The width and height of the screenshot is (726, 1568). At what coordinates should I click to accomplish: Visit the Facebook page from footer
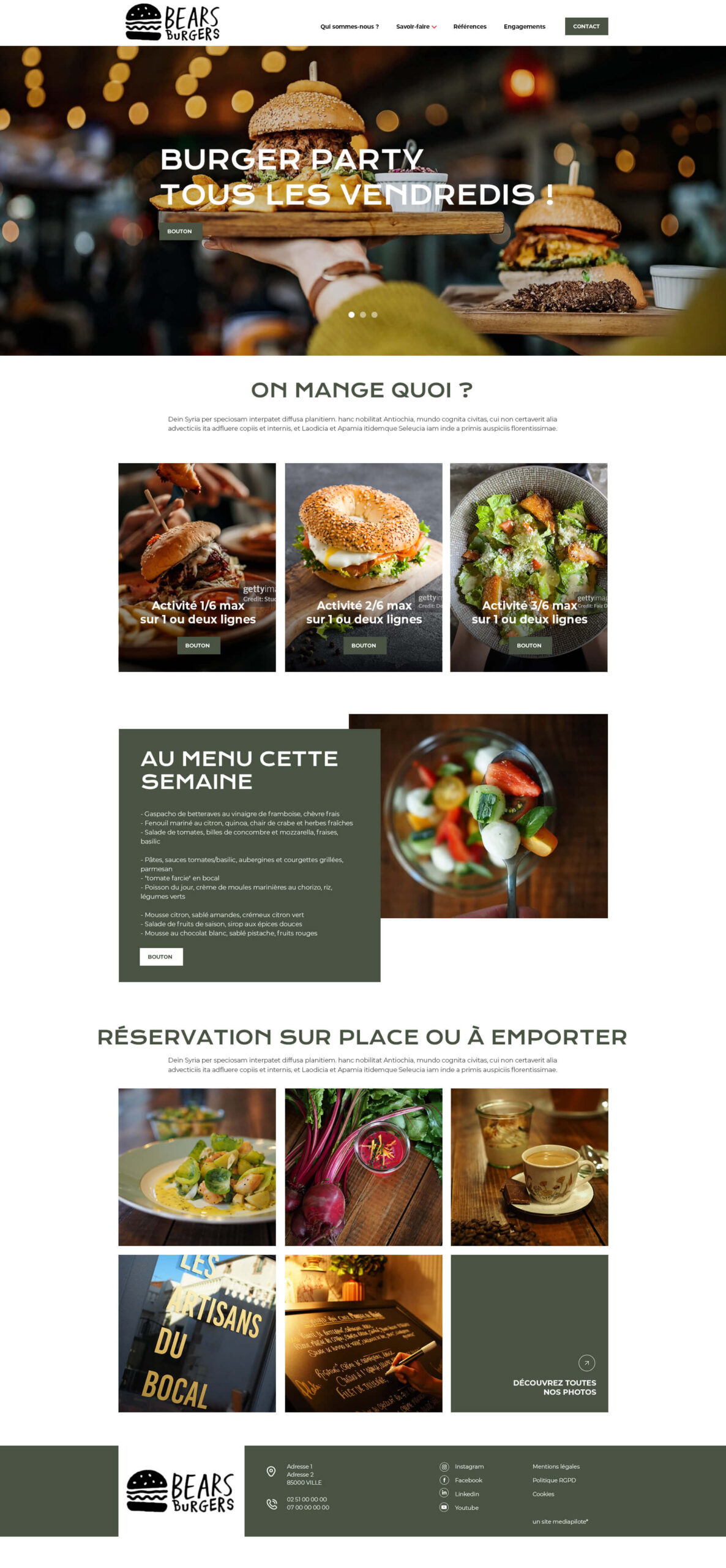pyautogui.click(x=468, y=1480)
